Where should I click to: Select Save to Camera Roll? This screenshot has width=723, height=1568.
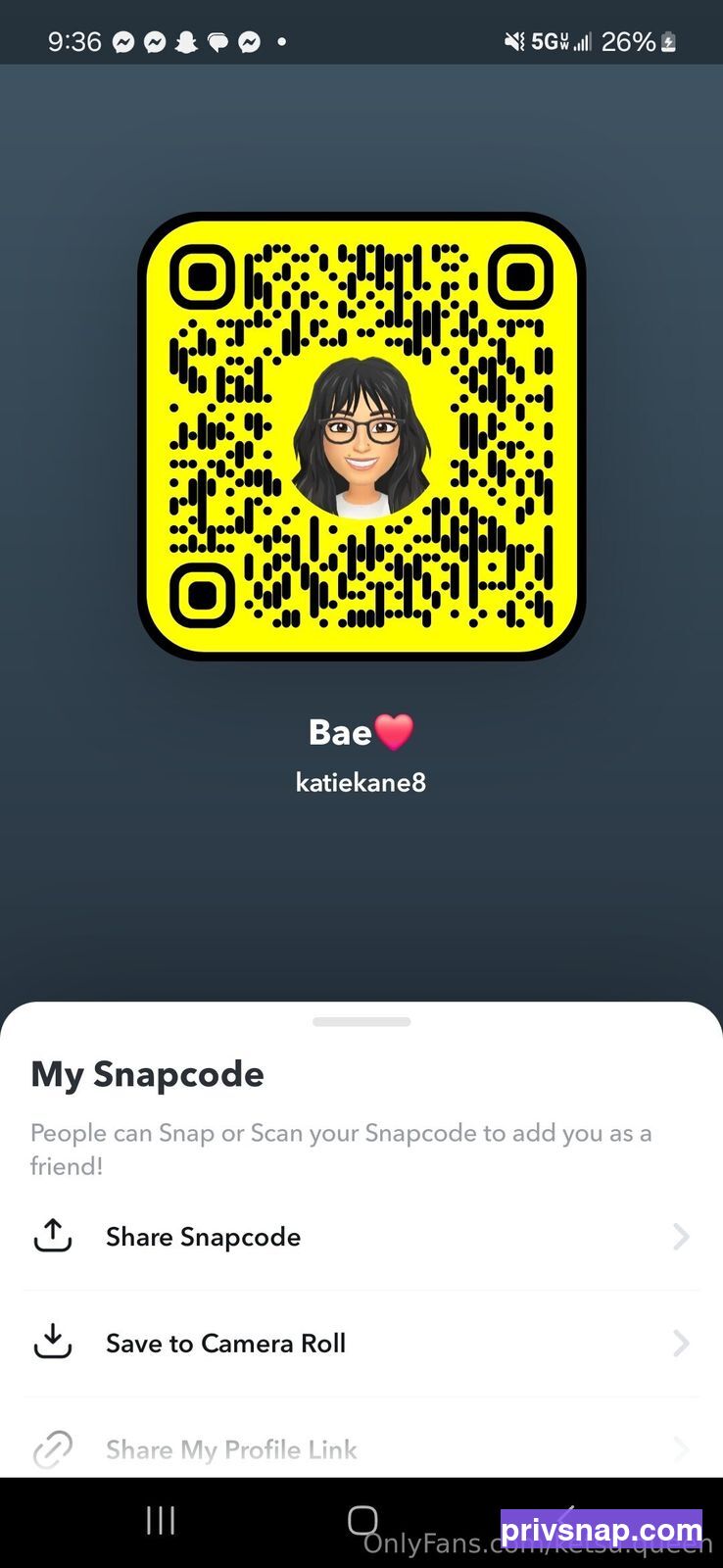pos(361,1343)
